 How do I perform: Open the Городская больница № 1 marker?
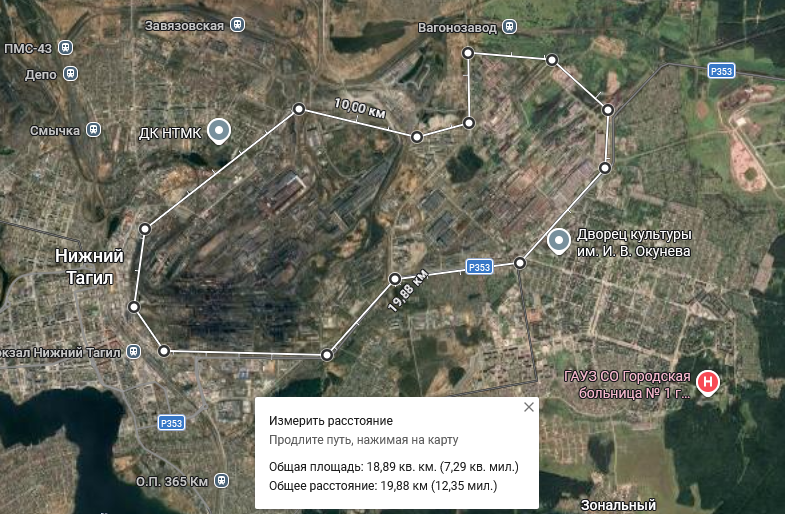coord(709,382)
